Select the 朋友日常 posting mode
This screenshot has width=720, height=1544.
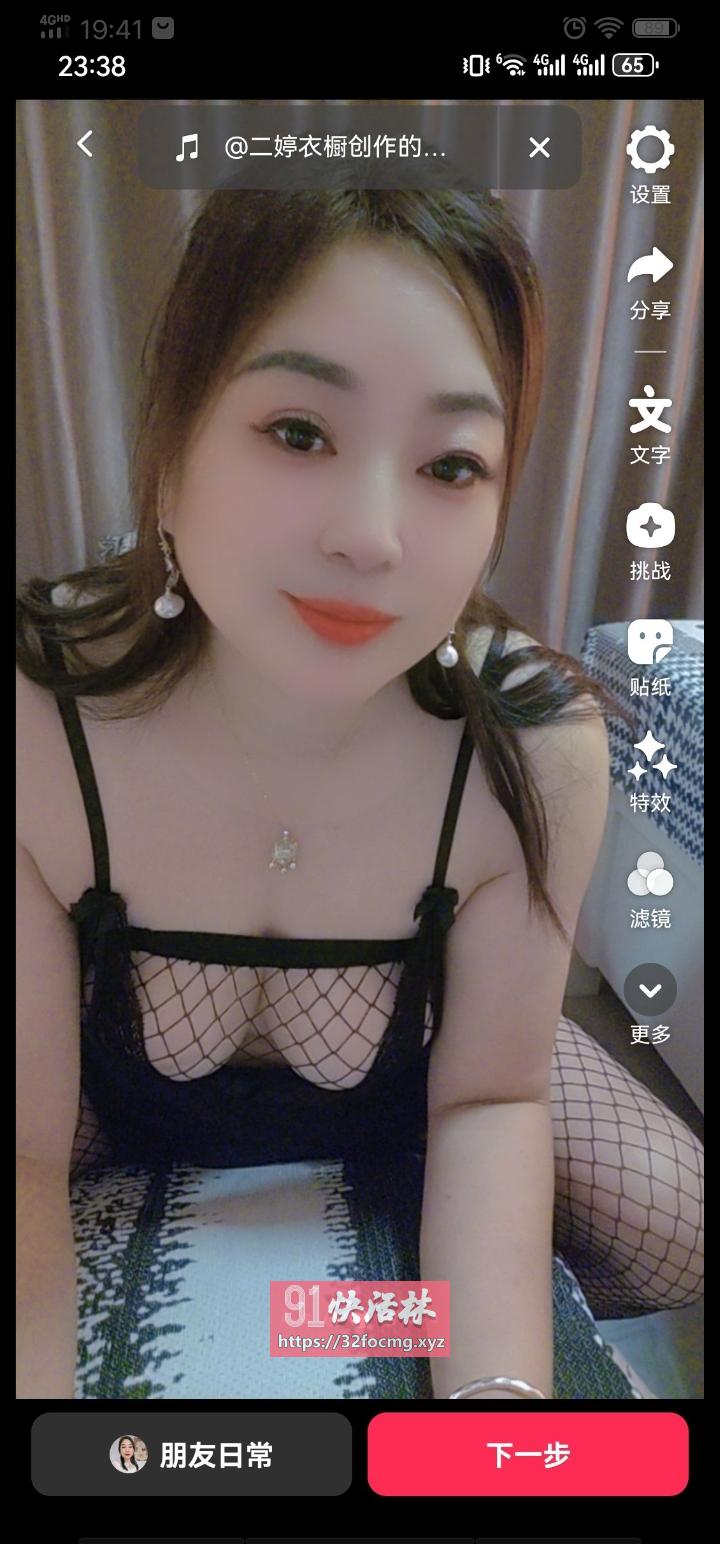pos(191,1455)
